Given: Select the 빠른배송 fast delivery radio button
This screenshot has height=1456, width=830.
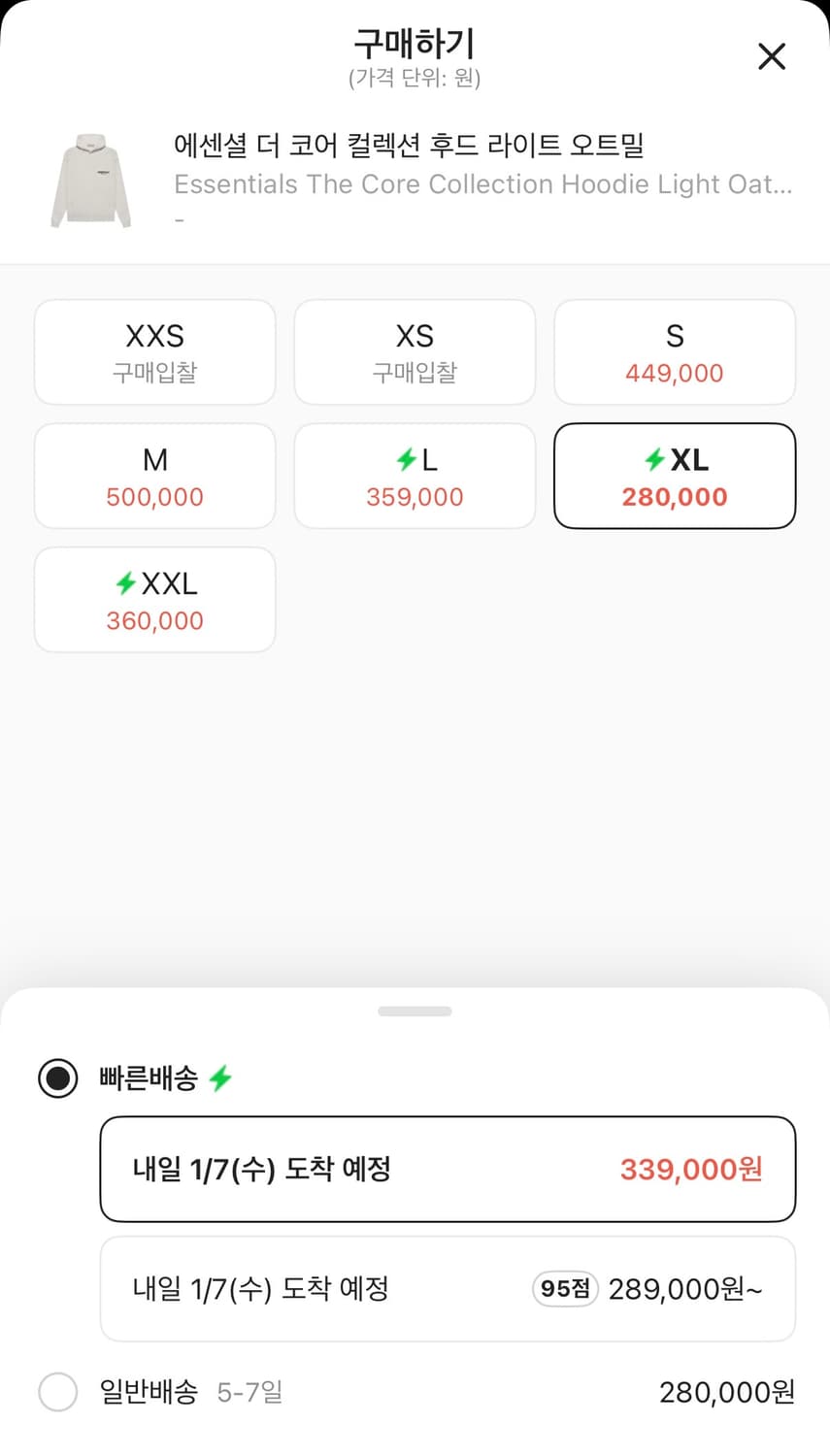Looking at the screenshot, I should (x=56, y=1078).
